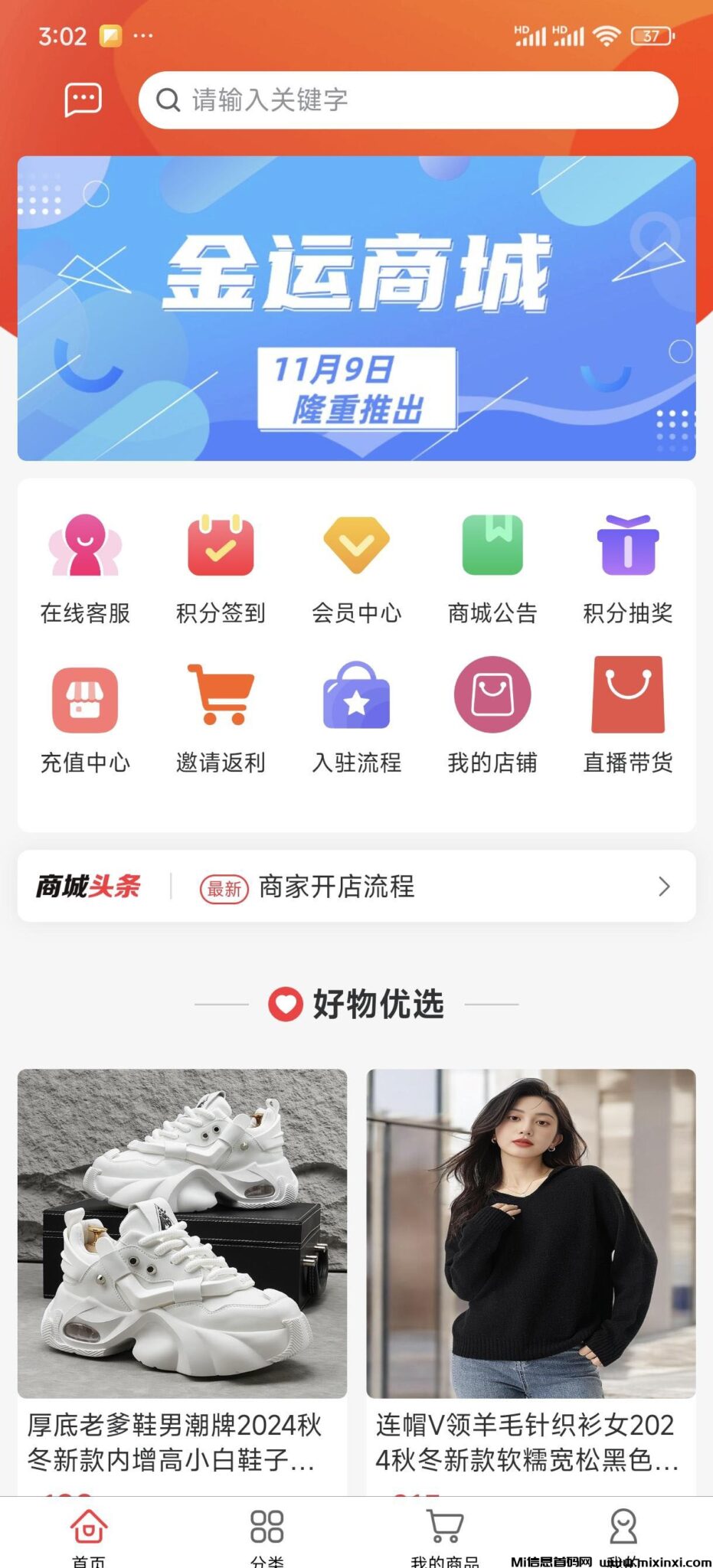
Task: View 入驻流程 onboarding process
Action: click(356, 717)
